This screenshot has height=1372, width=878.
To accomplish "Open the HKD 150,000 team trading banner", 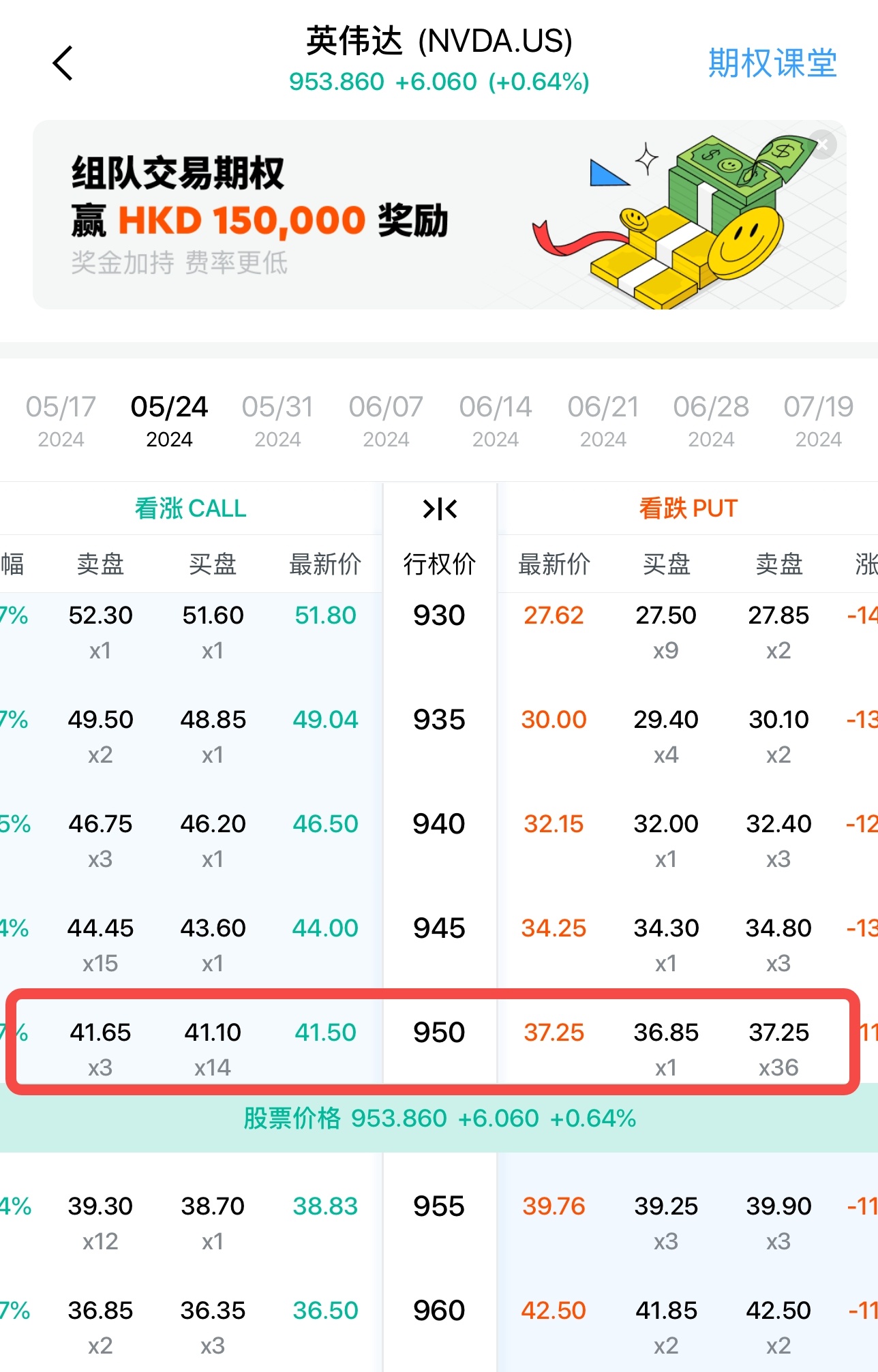I will [x=341, y=215].
